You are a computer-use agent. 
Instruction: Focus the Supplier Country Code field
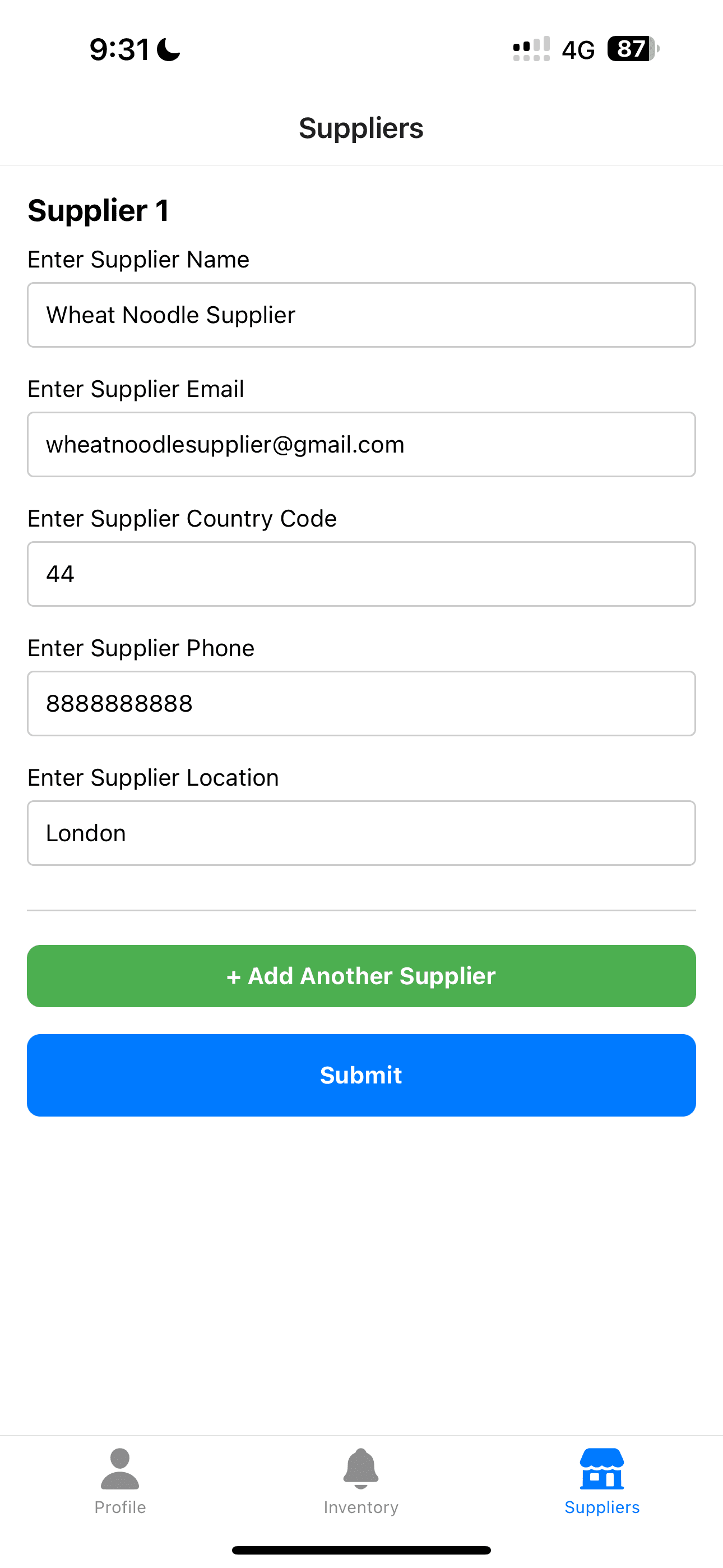pos(361,574)
